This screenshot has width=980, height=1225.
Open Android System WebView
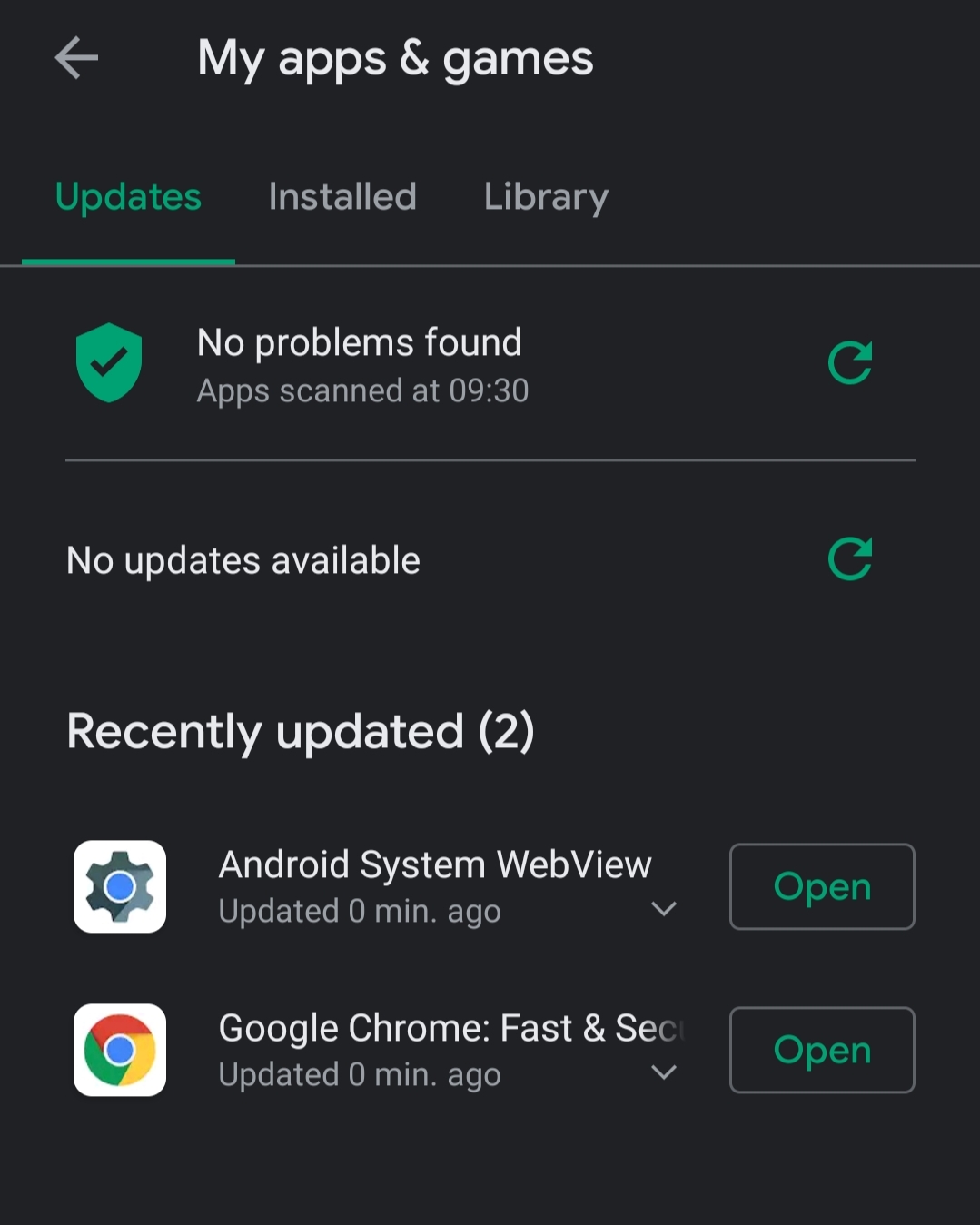pos(821,887)
